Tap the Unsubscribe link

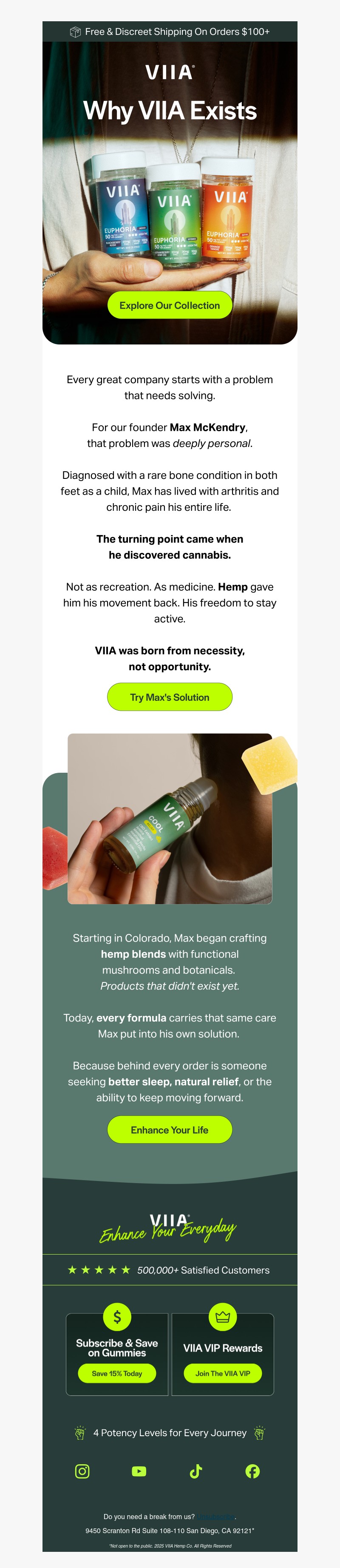click(215, 1516)
